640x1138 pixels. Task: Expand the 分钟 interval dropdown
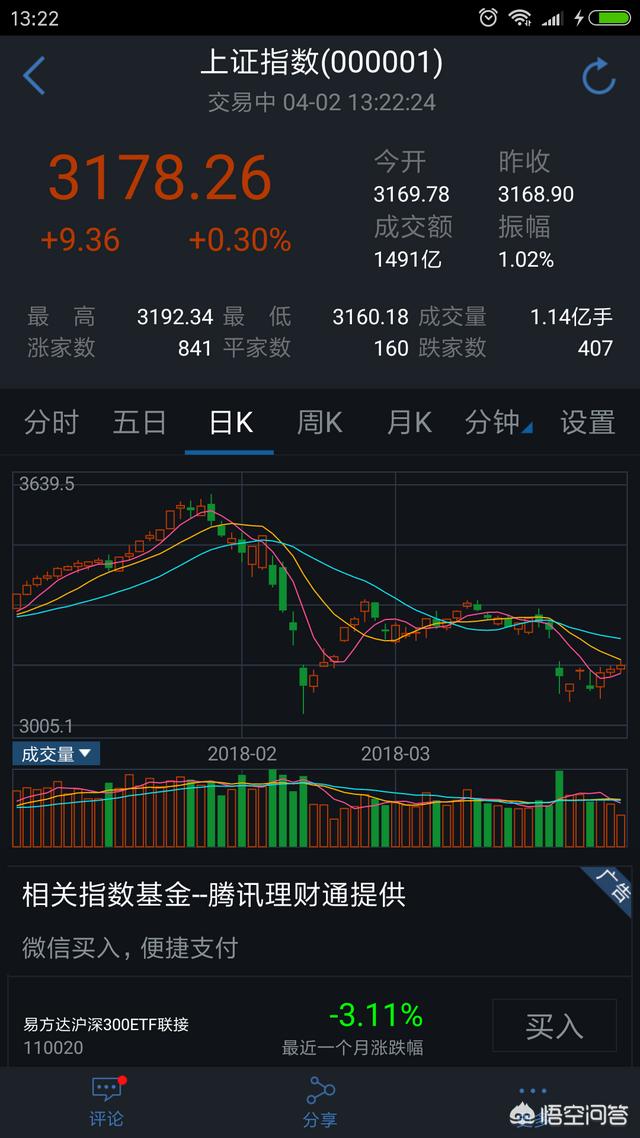(x=497, y=423)
